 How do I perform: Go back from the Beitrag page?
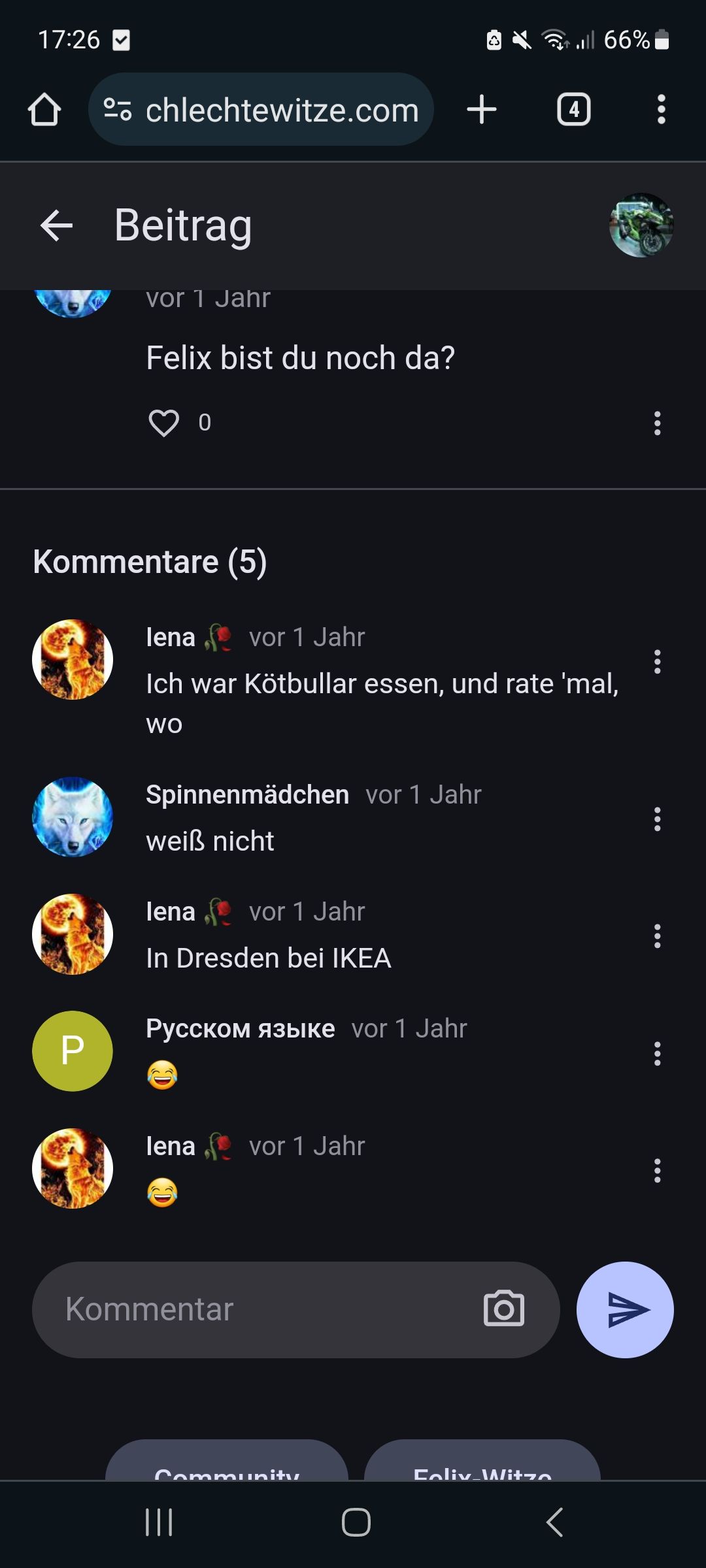tap(56, 226)
